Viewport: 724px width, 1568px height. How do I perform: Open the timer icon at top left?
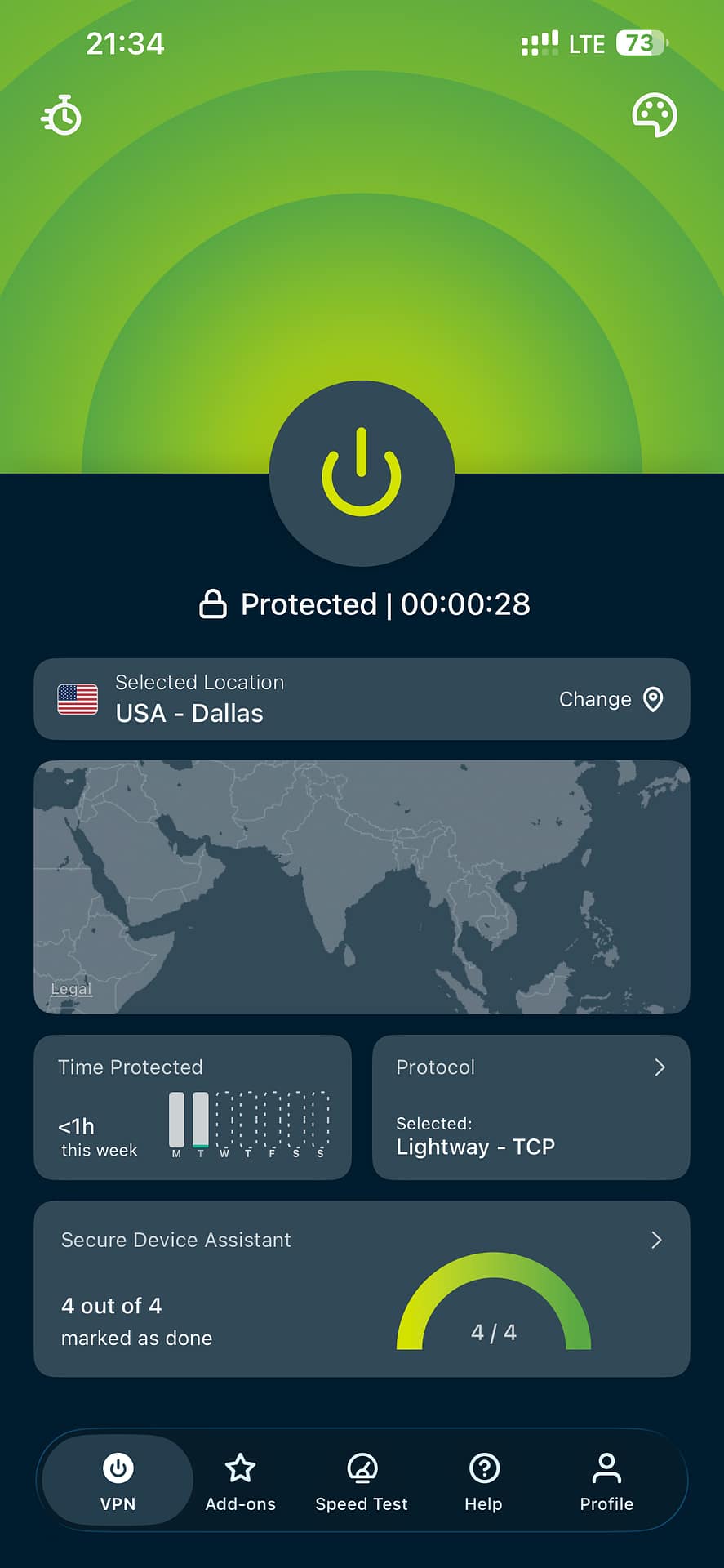tap(62, 115)
